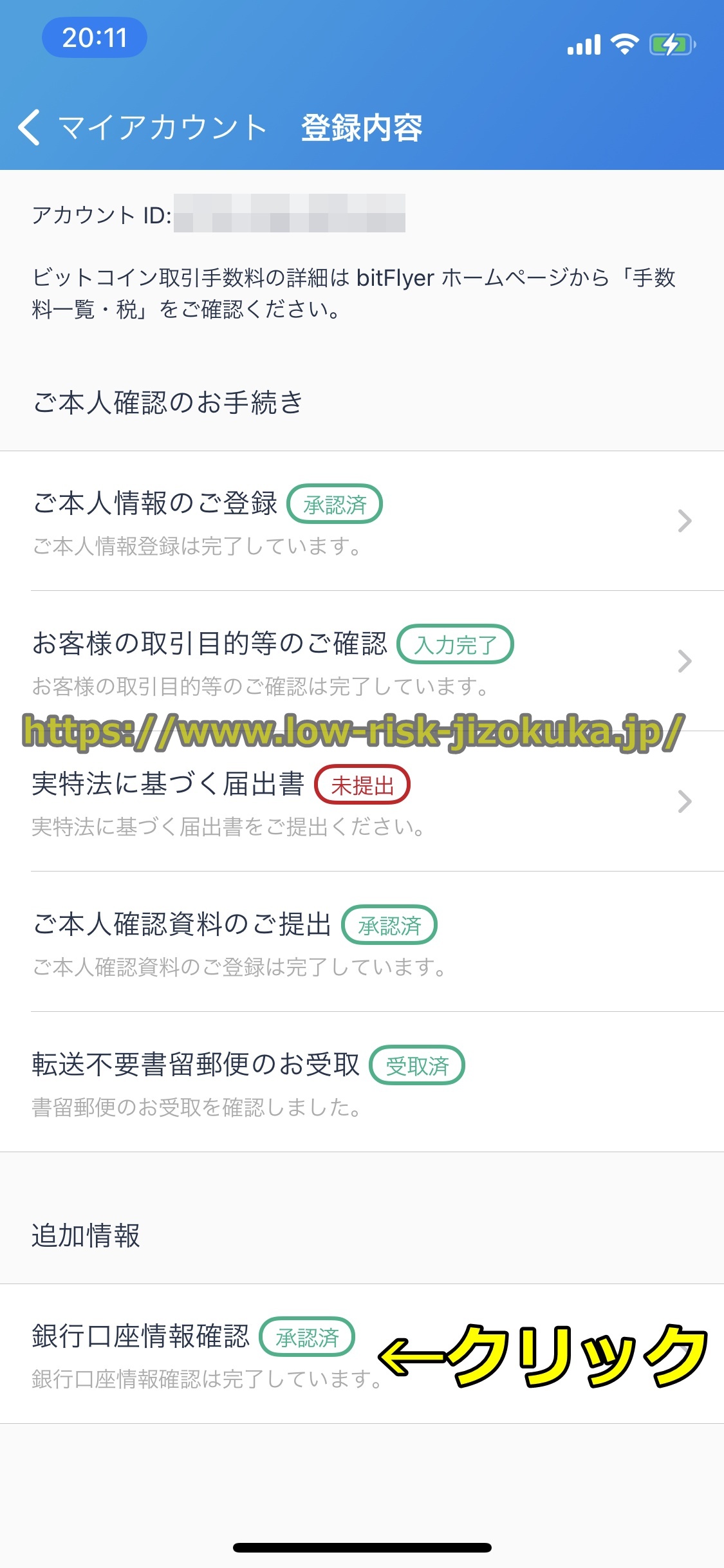Click the 受取済 badge on the registered mail row
Viewport: 724px width, 1568px height.
[x=418, y=1065]
